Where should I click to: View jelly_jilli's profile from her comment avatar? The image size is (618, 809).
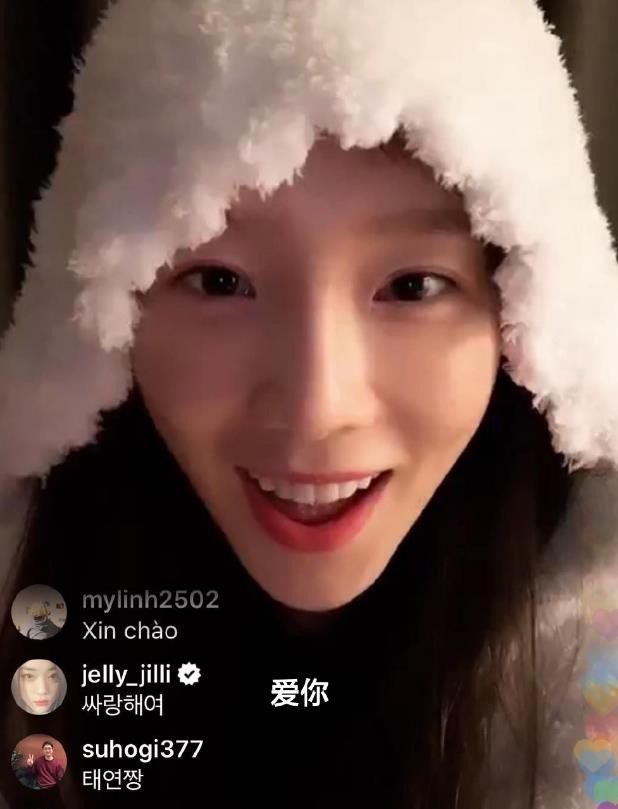[x=39, y=688]
